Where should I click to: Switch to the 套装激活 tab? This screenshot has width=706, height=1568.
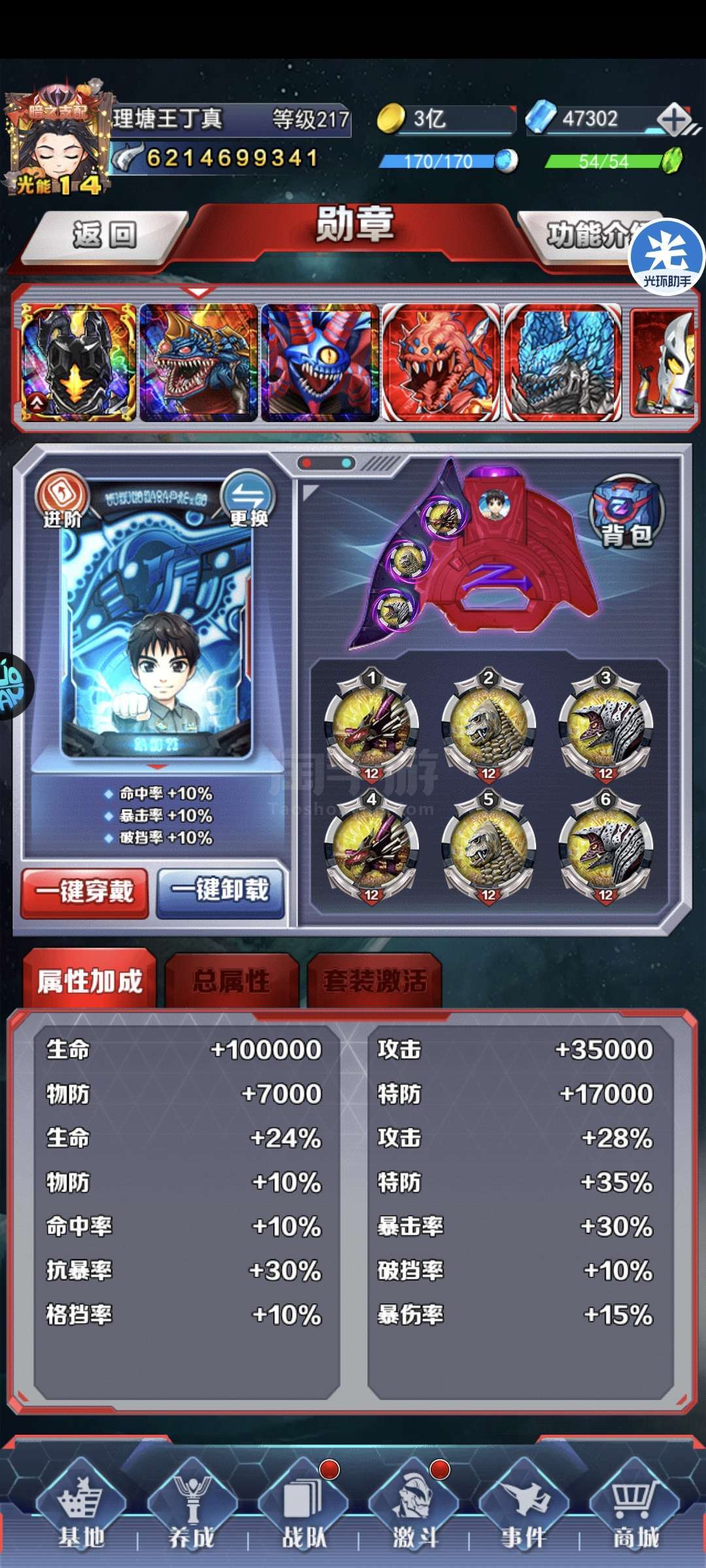coord(375,981)
